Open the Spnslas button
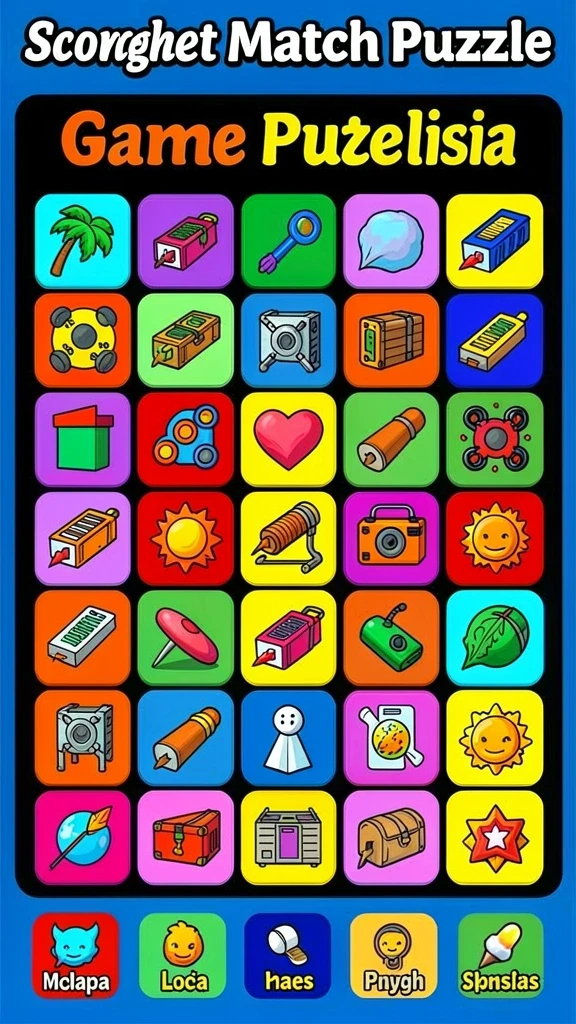 500,953
